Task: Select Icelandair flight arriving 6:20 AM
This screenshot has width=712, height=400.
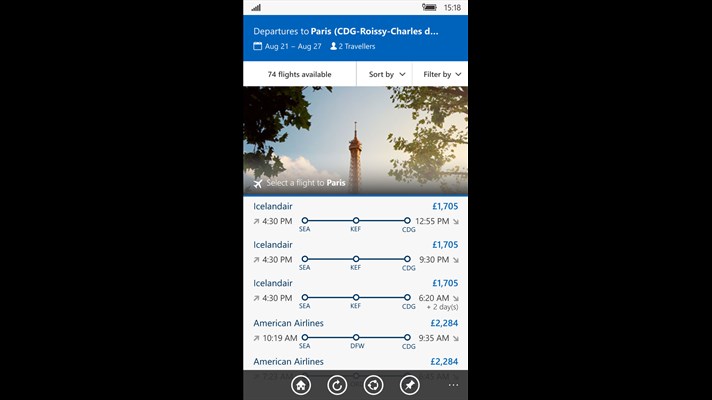Action: (x=356, y=295)
